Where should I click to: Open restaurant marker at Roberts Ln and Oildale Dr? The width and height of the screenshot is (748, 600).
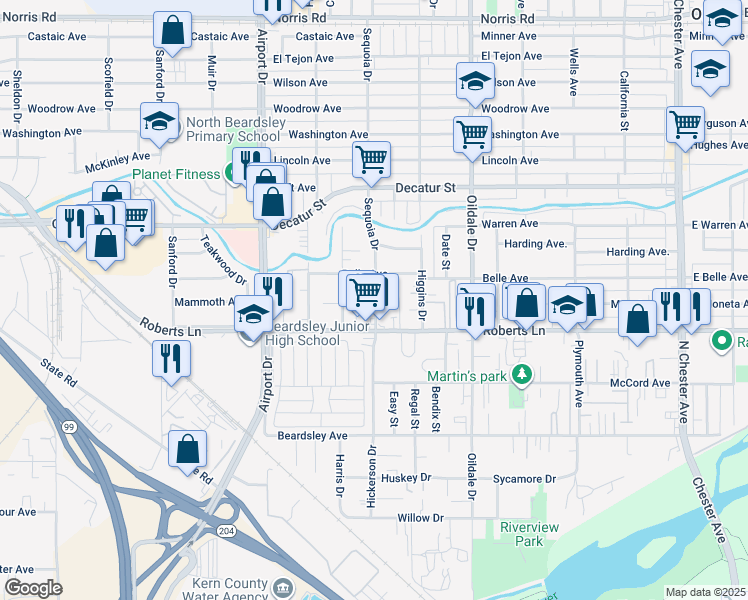[x=475, y=310]
